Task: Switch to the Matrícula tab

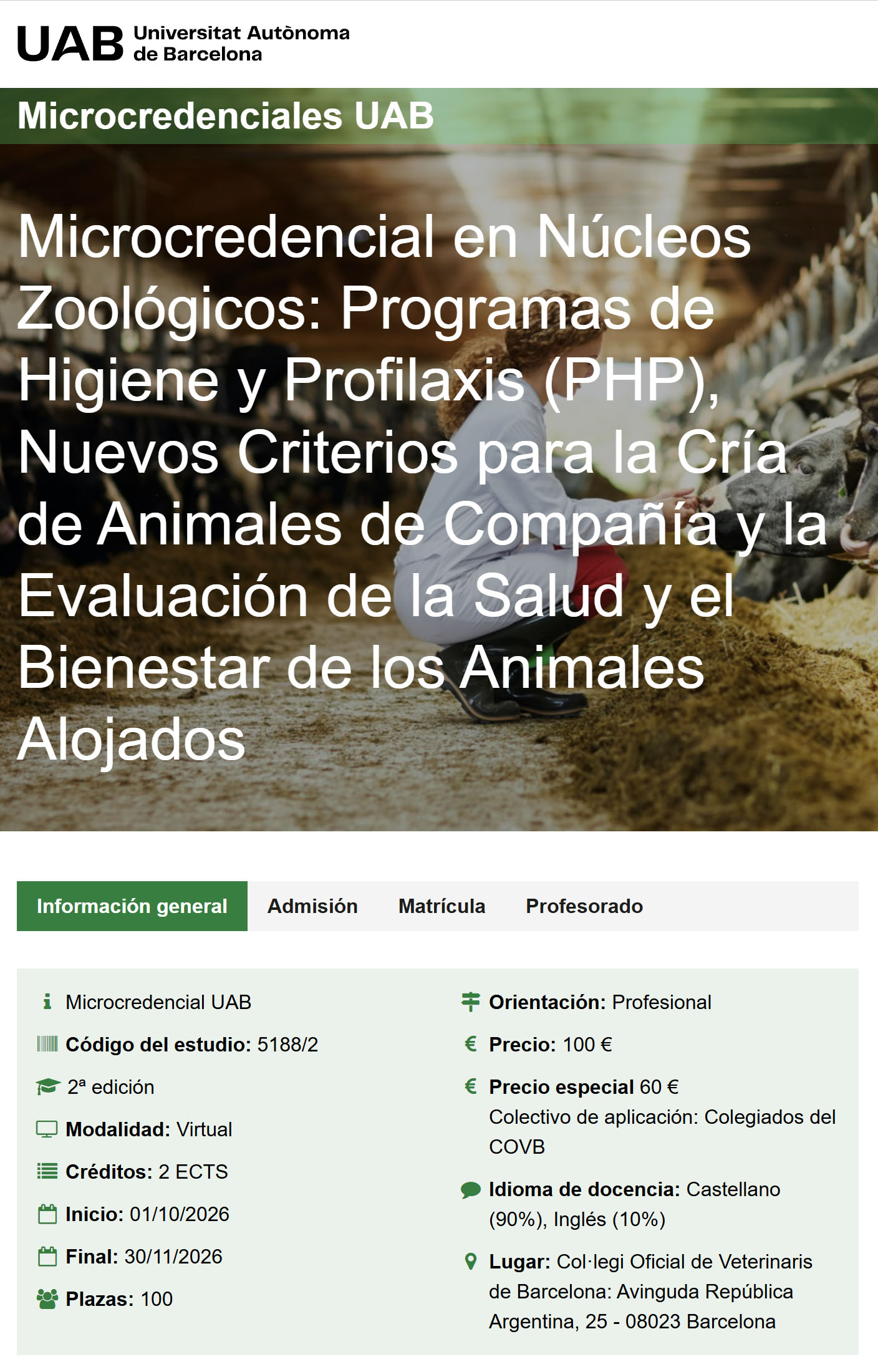Action: [442, 906]
